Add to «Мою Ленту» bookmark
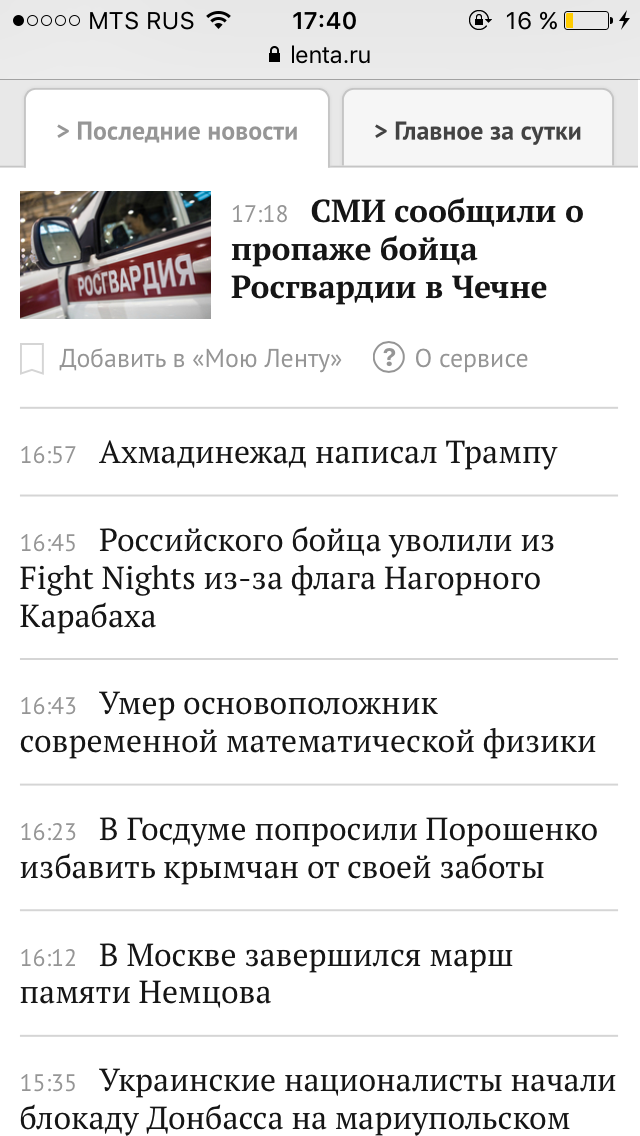The image size is (640, 1136). pyautogui.click(x=181, y=359)
